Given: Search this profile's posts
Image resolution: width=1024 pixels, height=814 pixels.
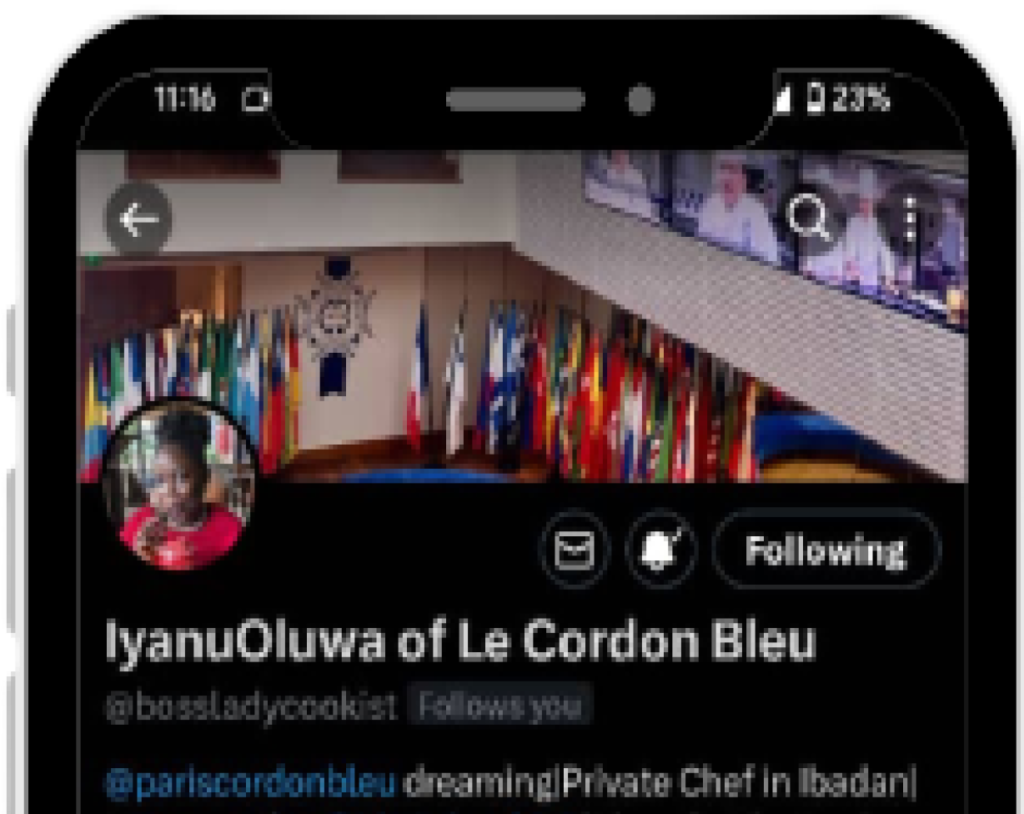Looking at the screenshot, I should (x=807, y=219).
